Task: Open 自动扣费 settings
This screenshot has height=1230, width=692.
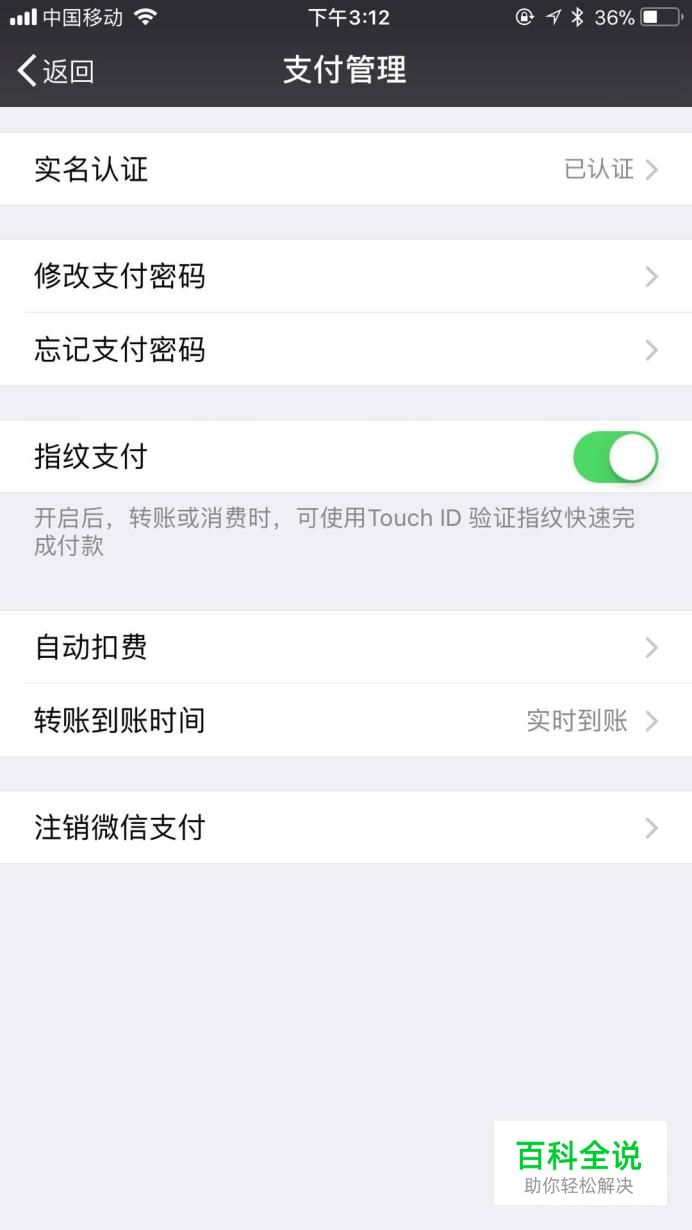Action: point(346,647)
